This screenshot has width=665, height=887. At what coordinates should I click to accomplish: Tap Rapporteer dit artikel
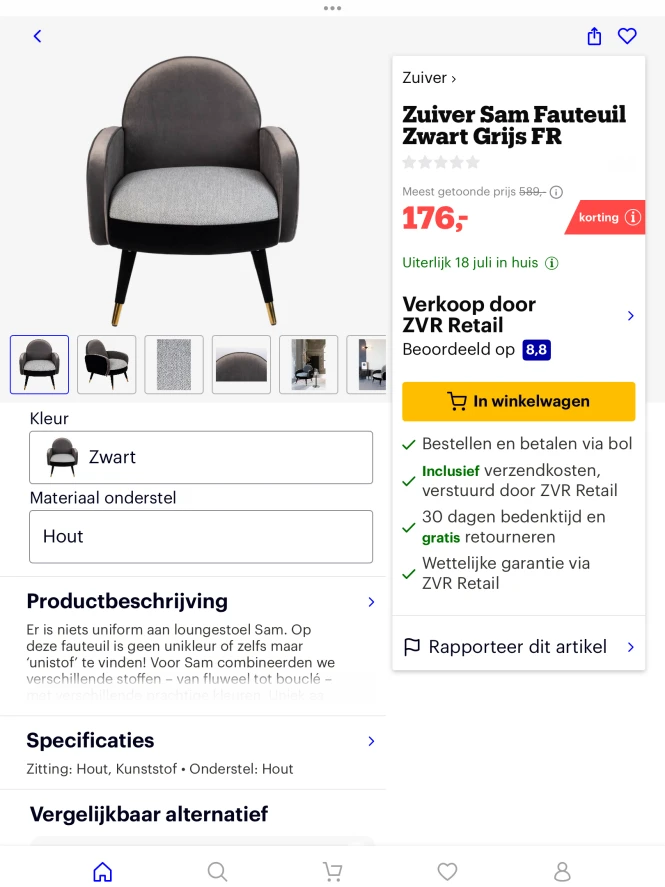click(518, 647)
